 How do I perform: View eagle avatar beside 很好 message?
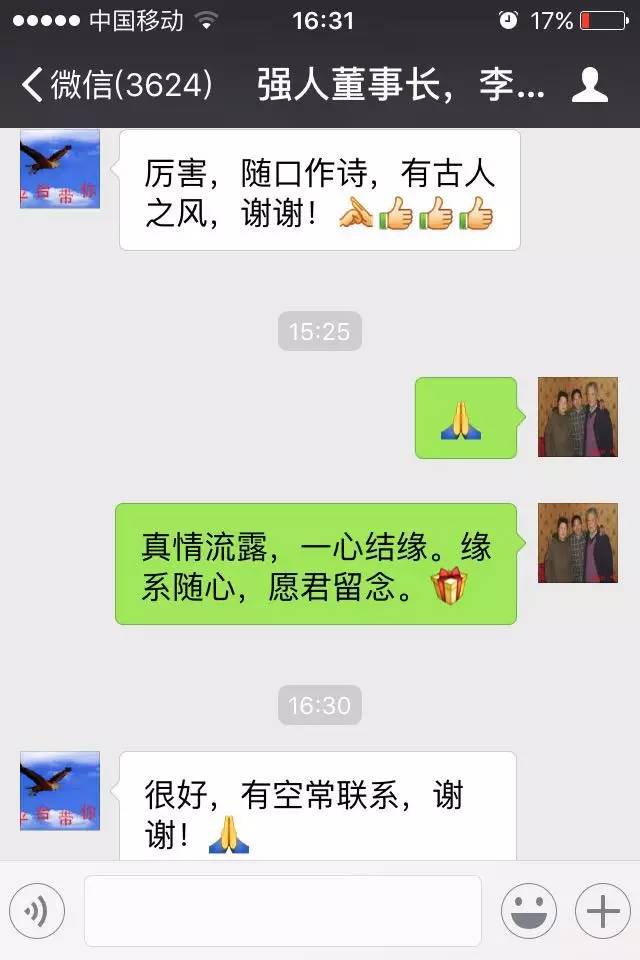point(60,791)
